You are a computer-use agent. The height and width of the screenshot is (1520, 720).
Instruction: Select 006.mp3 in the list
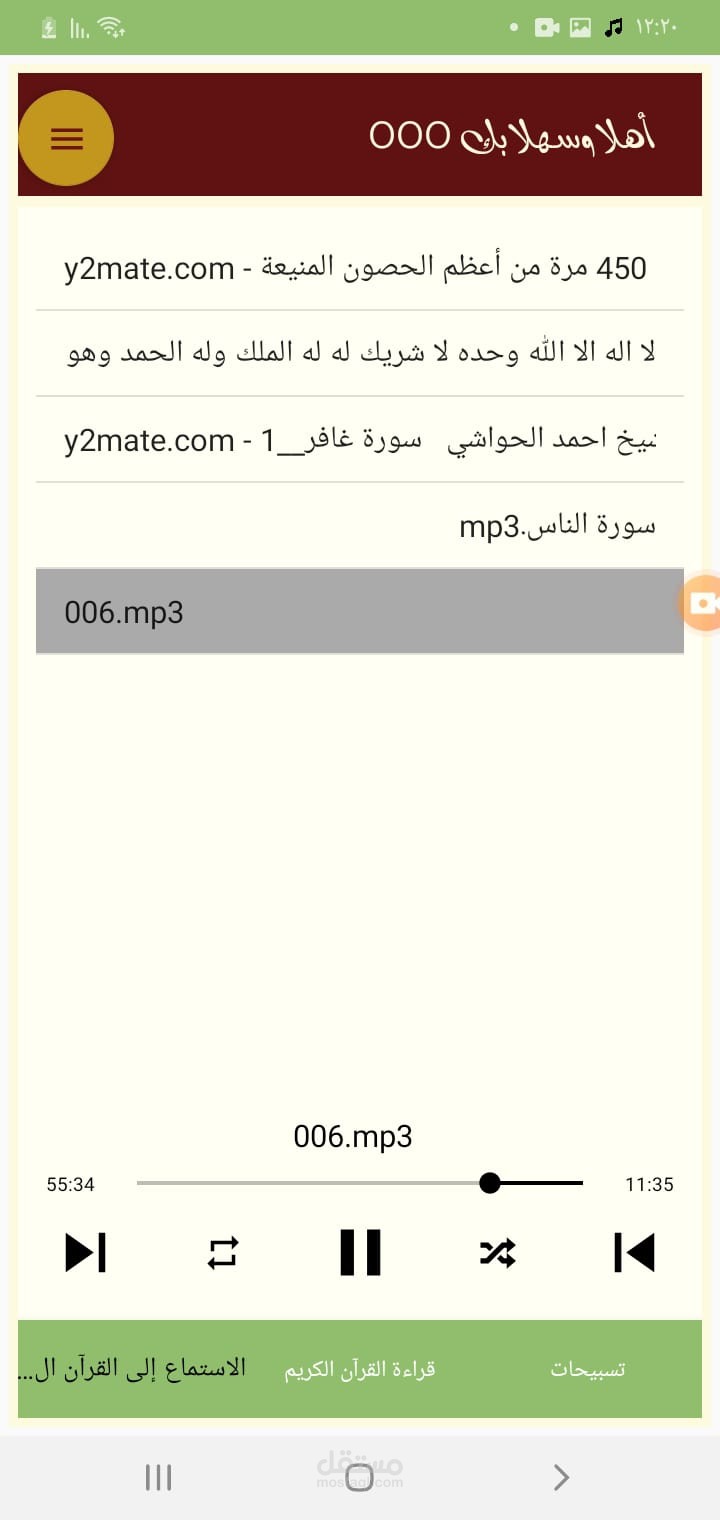pyautogui.click(x=360, y=612)
